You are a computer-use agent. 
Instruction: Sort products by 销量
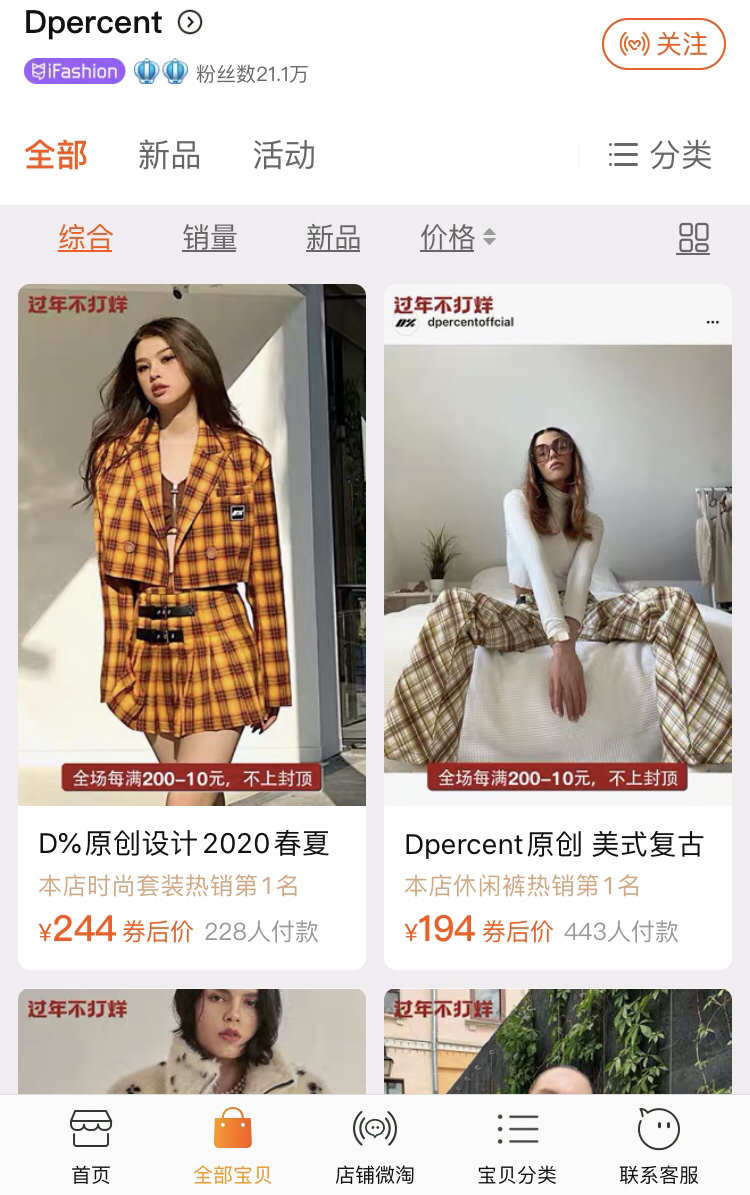click(x=209, y=238)
